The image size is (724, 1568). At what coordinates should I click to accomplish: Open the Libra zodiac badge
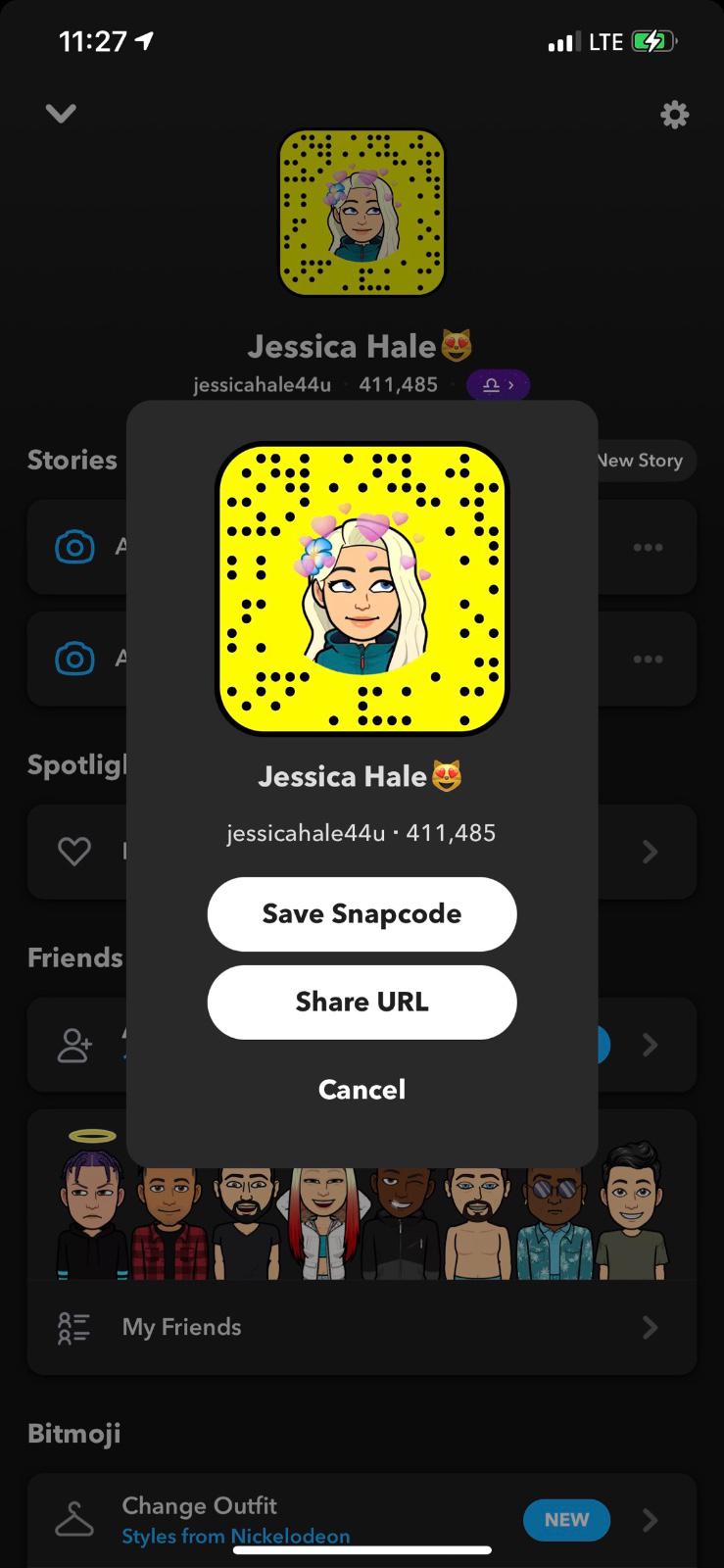click(x=498, y=385)
